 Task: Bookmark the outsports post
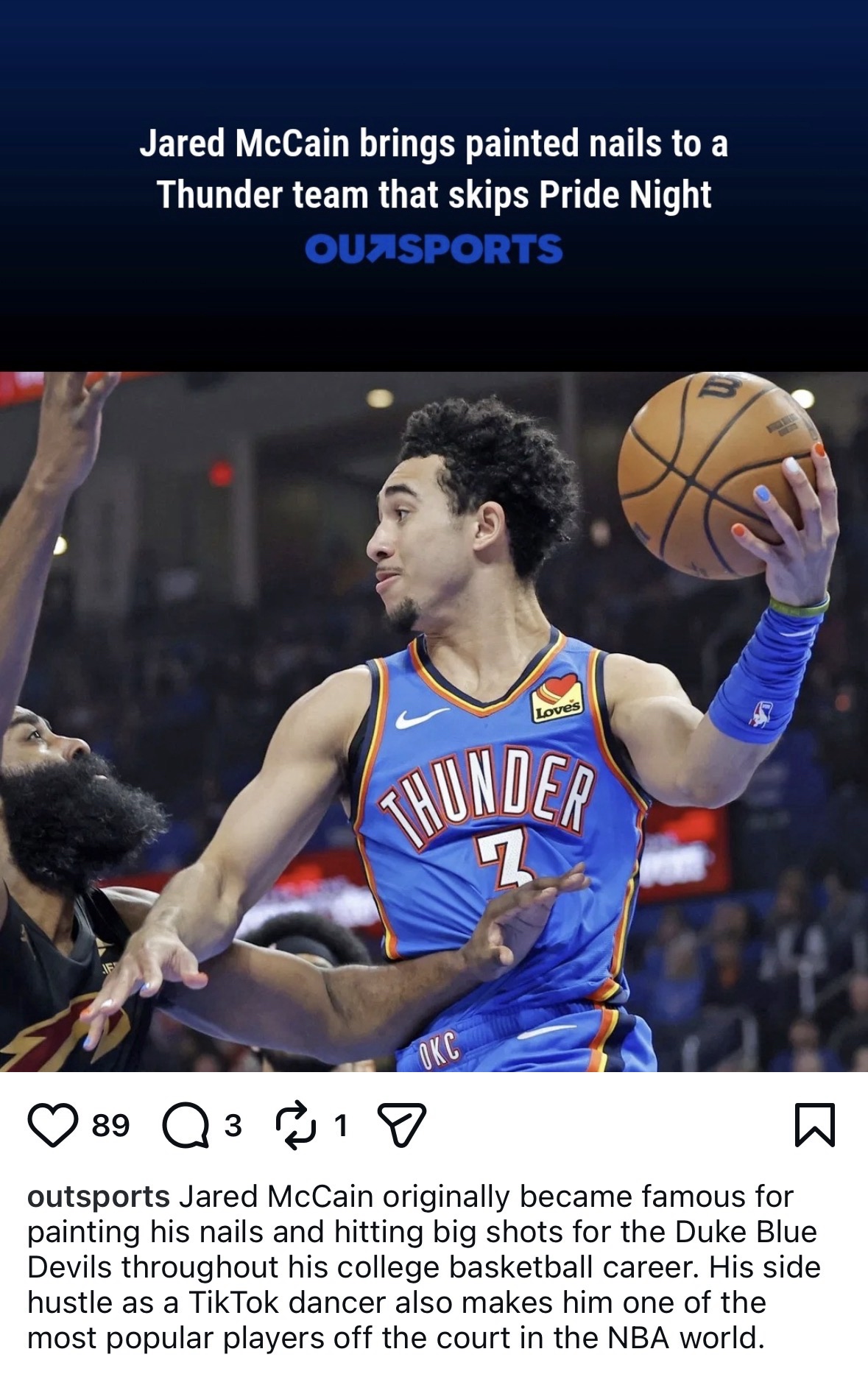[815, 1125]
